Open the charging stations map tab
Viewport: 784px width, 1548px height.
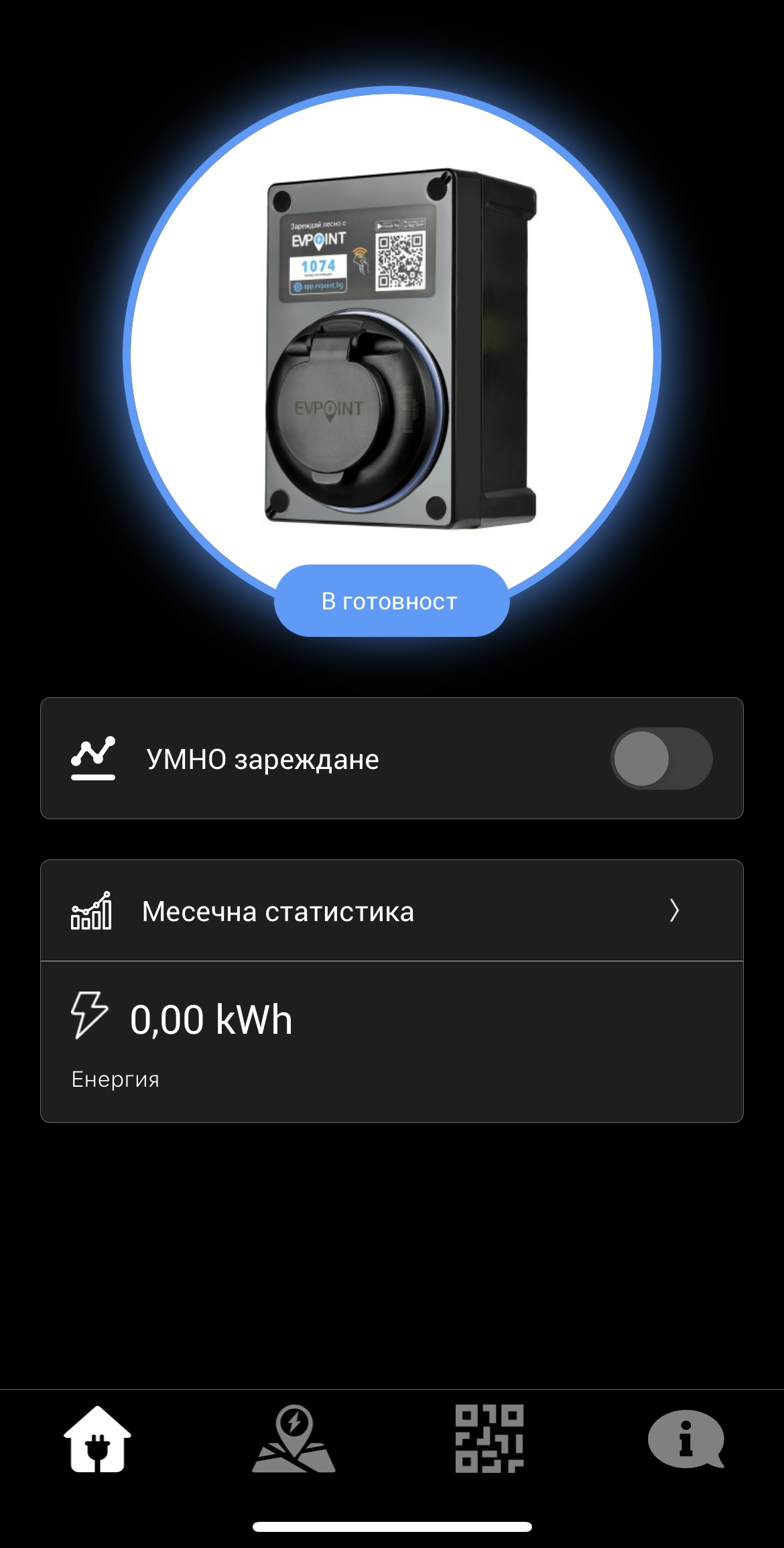pyautogui.click(x=293, y=1439)
